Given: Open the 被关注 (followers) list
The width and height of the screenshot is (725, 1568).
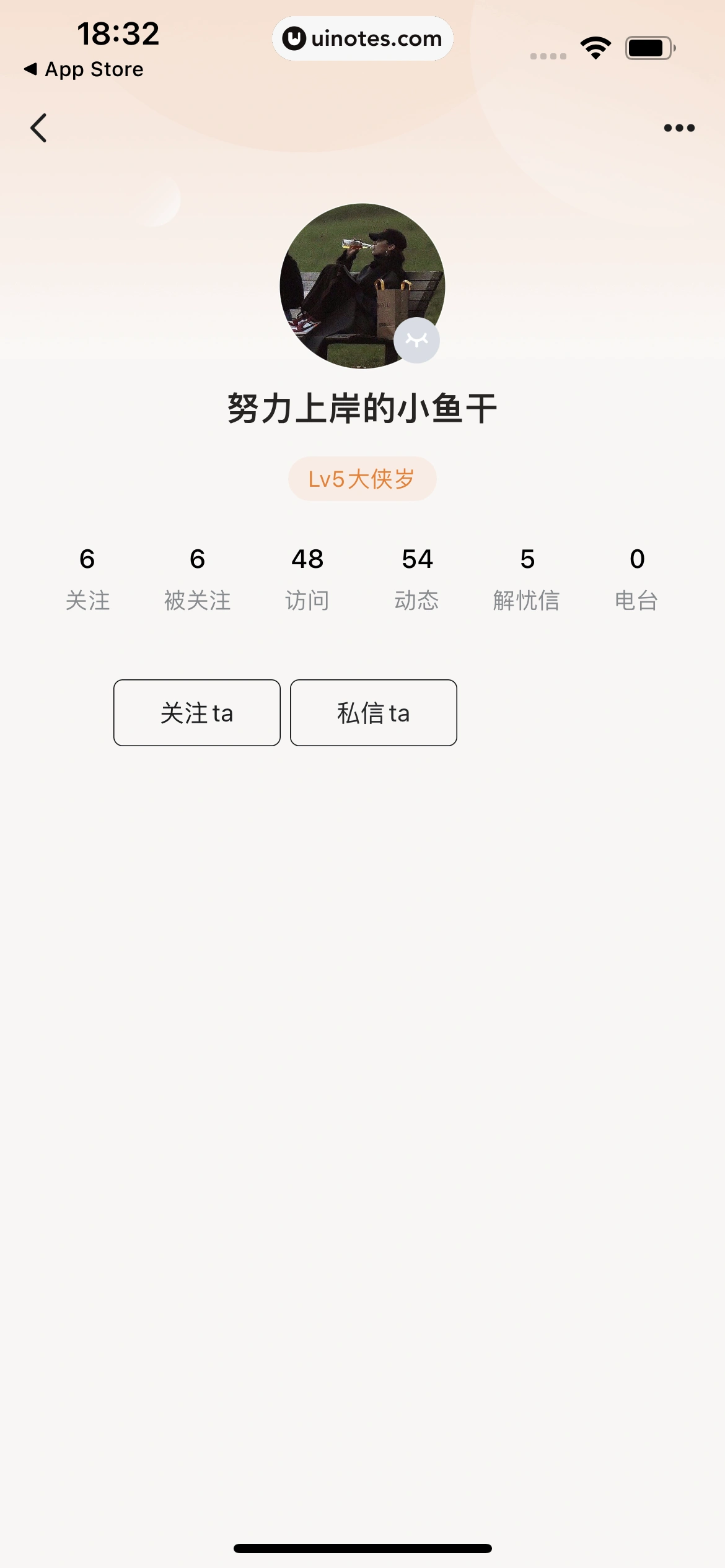Looking at the screenshot, I should click(198, 577).
